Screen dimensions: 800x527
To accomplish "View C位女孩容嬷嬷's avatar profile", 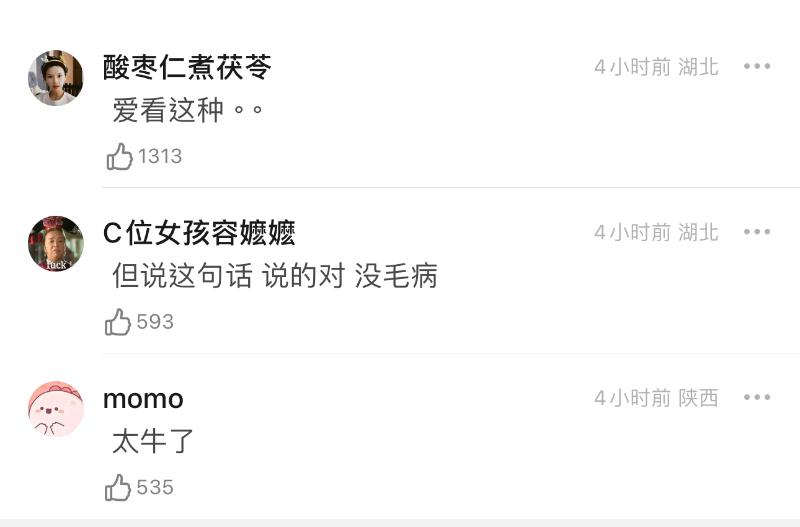I will 56,244.
